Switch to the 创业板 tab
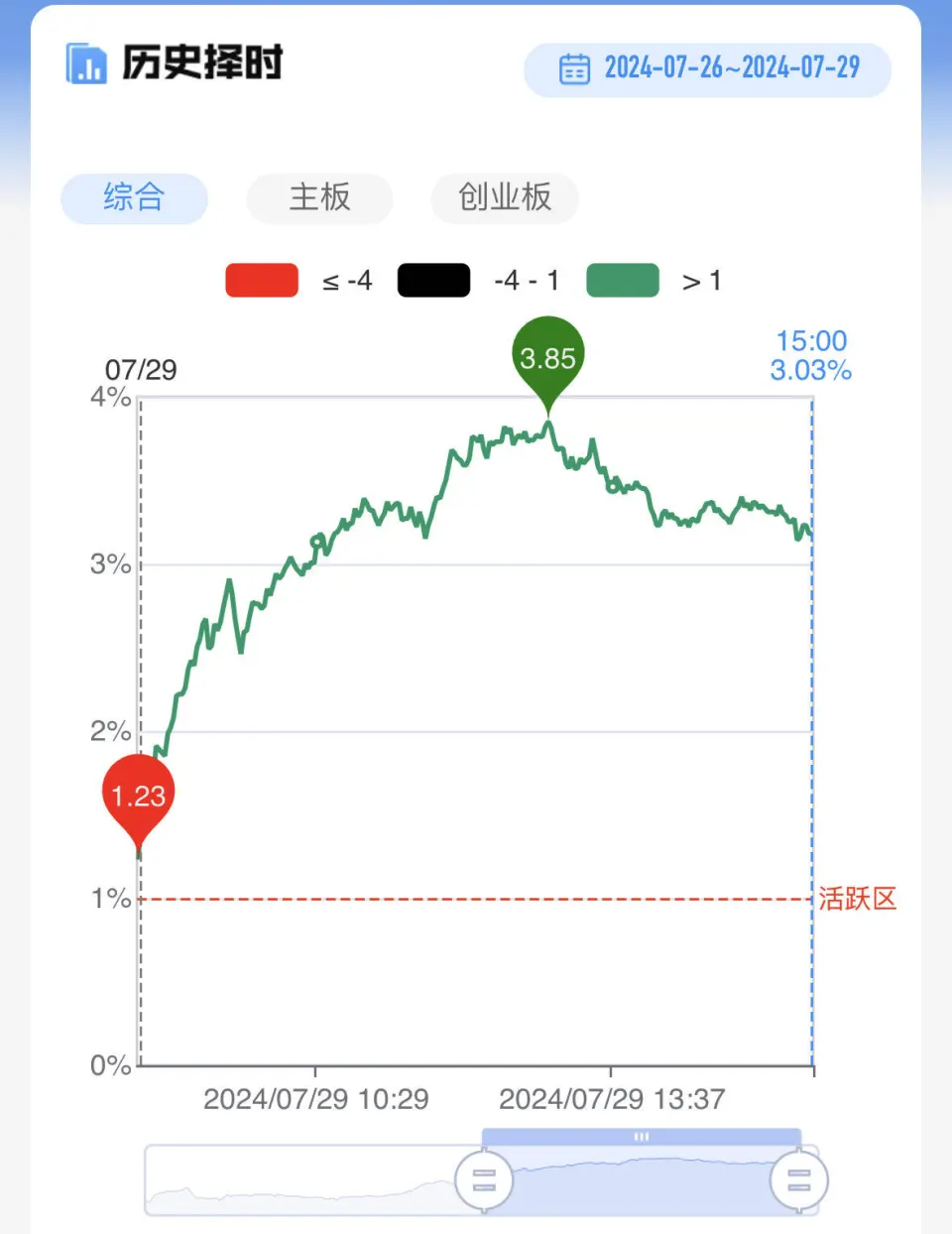The image size is (952, 1234). click(504, 197)
